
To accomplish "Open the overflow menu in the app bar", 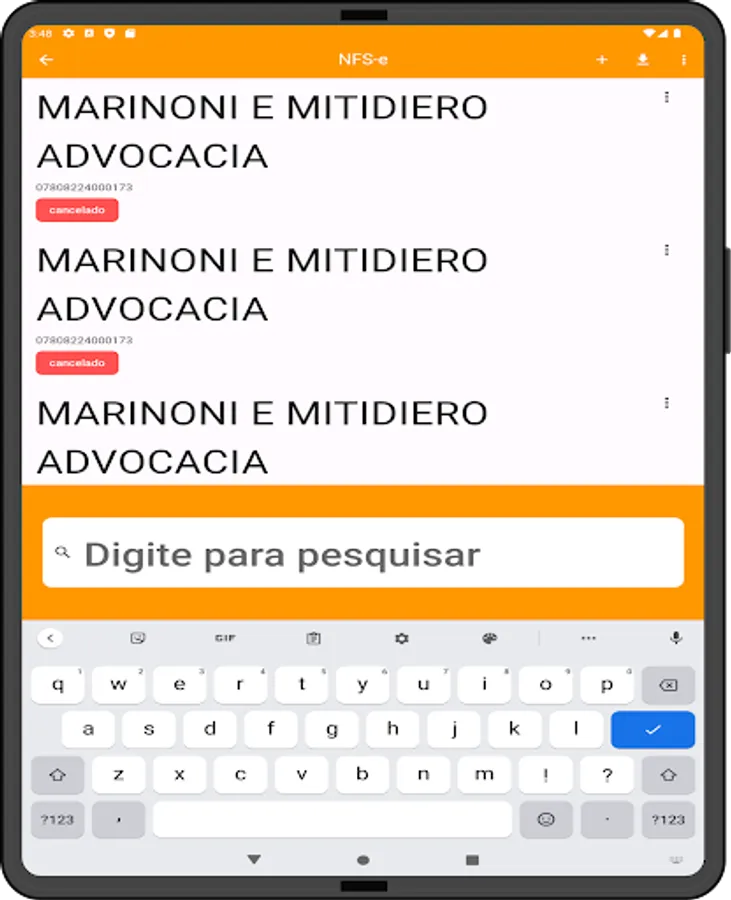I will pyautogui.click(x=684, y=59).
